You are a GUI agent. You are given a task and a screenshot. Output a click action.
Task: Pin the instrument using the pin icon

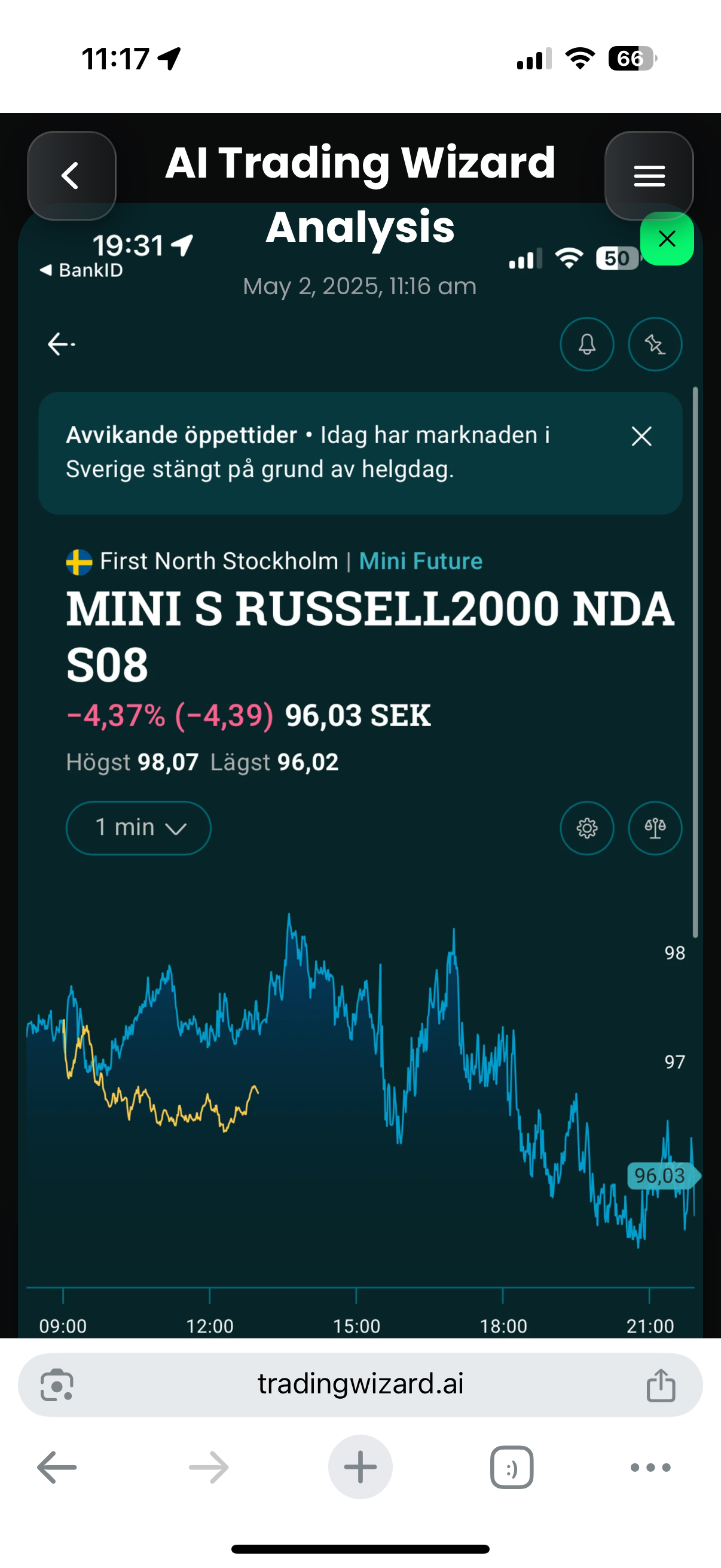coord(655,344)
